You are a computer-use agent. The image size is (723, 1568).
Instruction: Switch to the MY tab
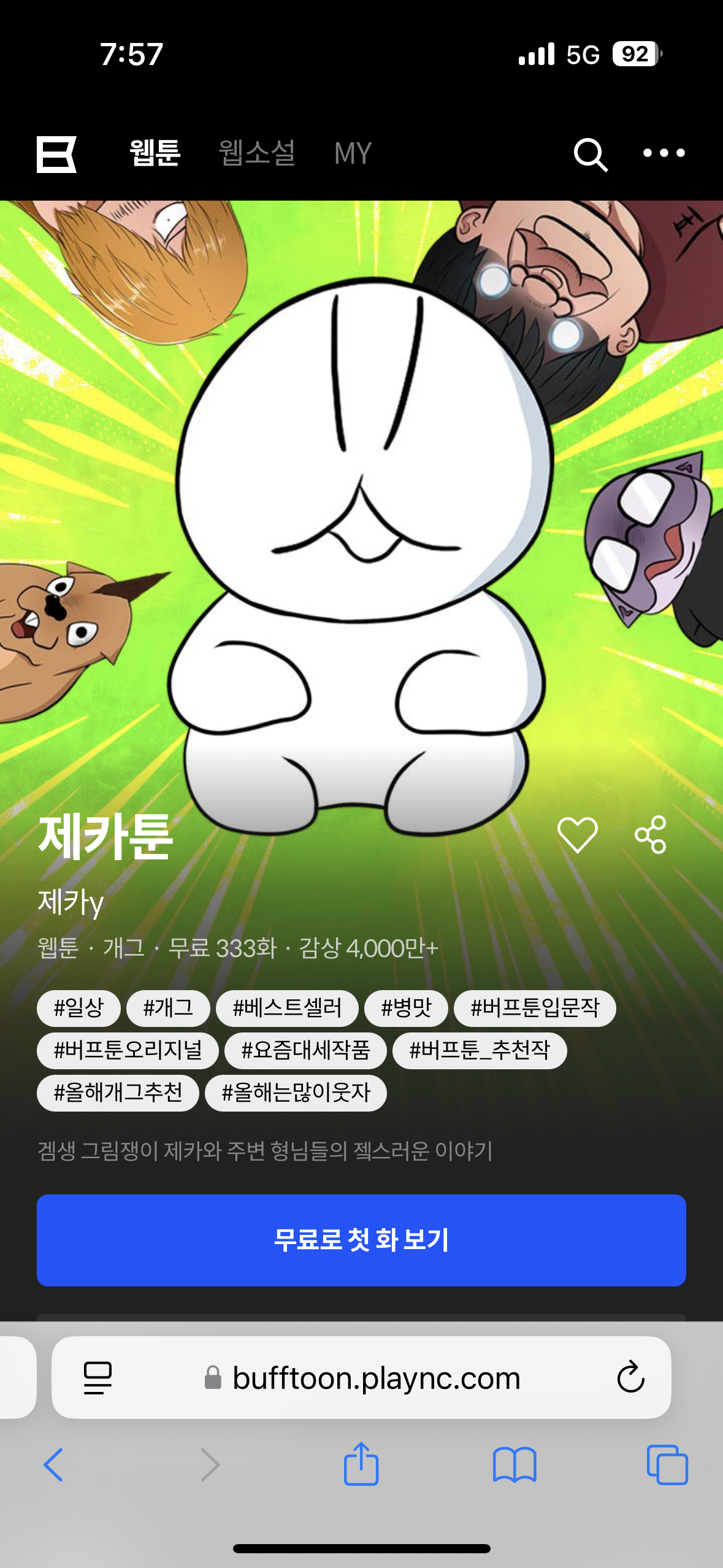pos(353,153)
